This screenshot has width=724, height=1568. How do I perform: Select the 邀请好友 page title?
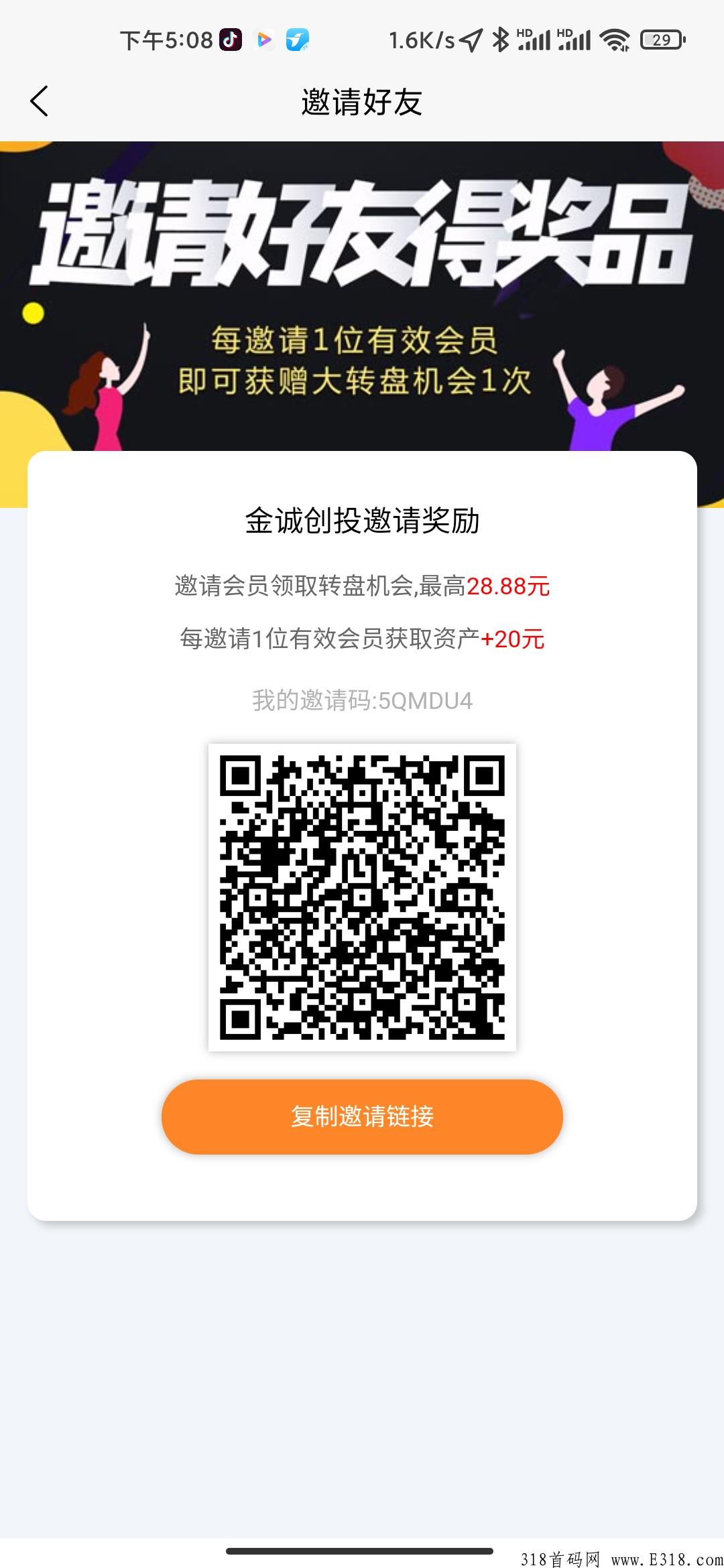click(362, 101)
